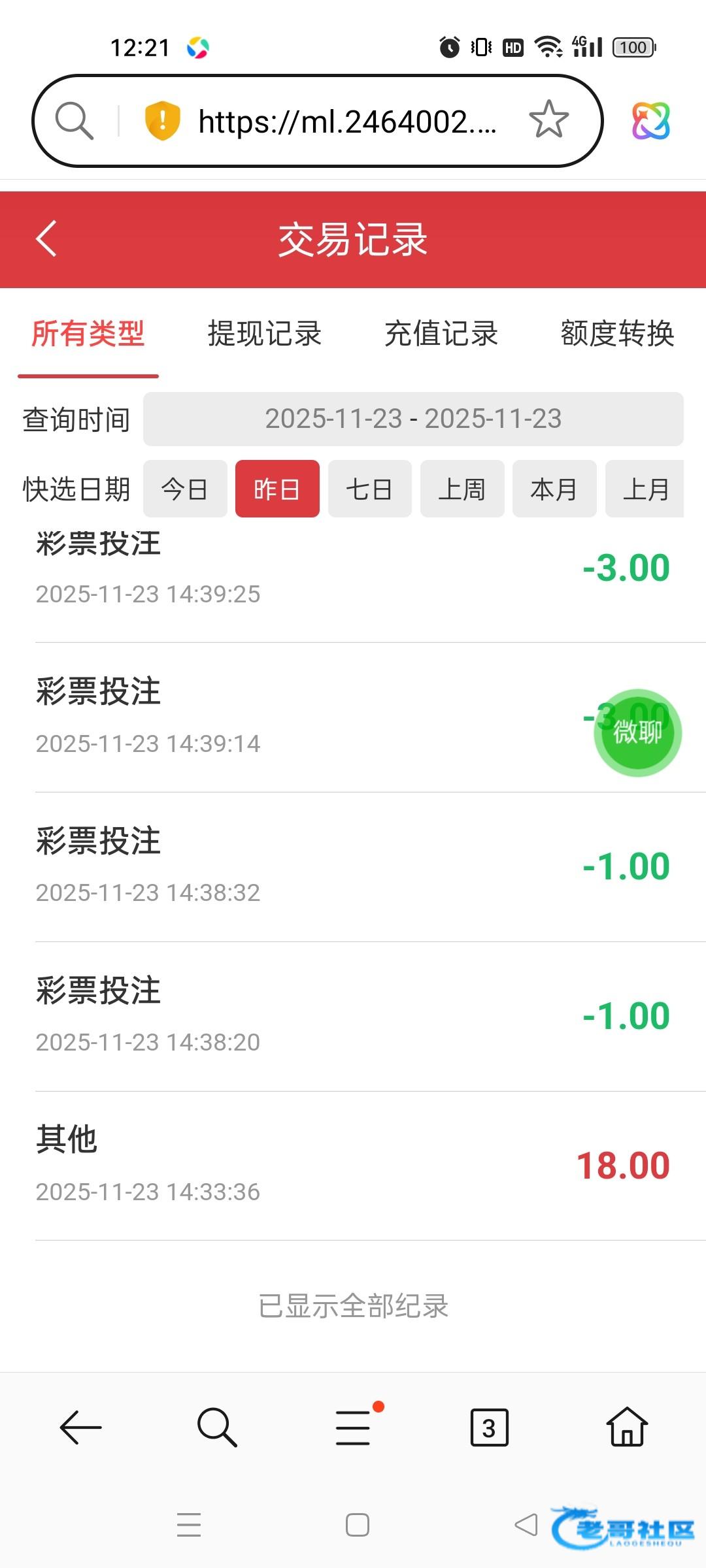Tap the browser address bar URL

(x=347, y=122)
